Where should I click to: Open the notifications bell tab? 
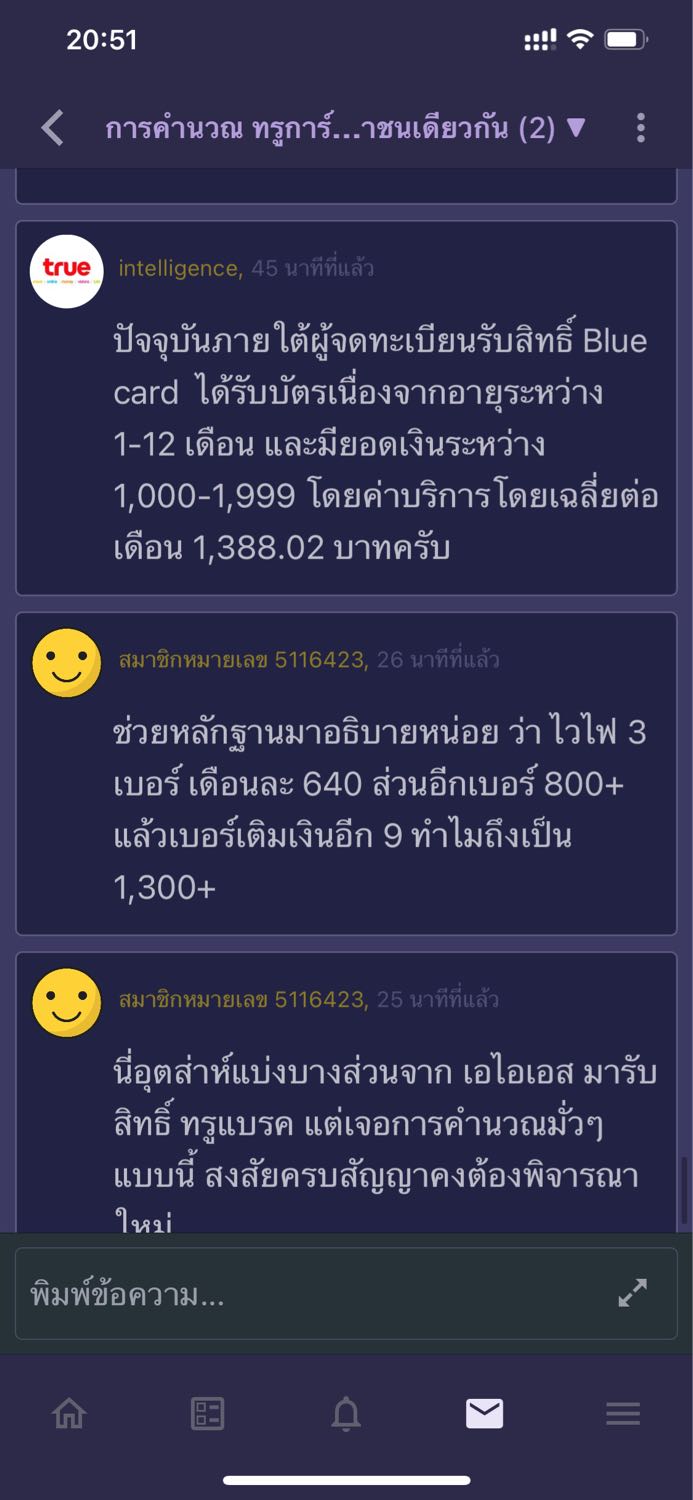pyautogui.click(x=346, y=1413)
